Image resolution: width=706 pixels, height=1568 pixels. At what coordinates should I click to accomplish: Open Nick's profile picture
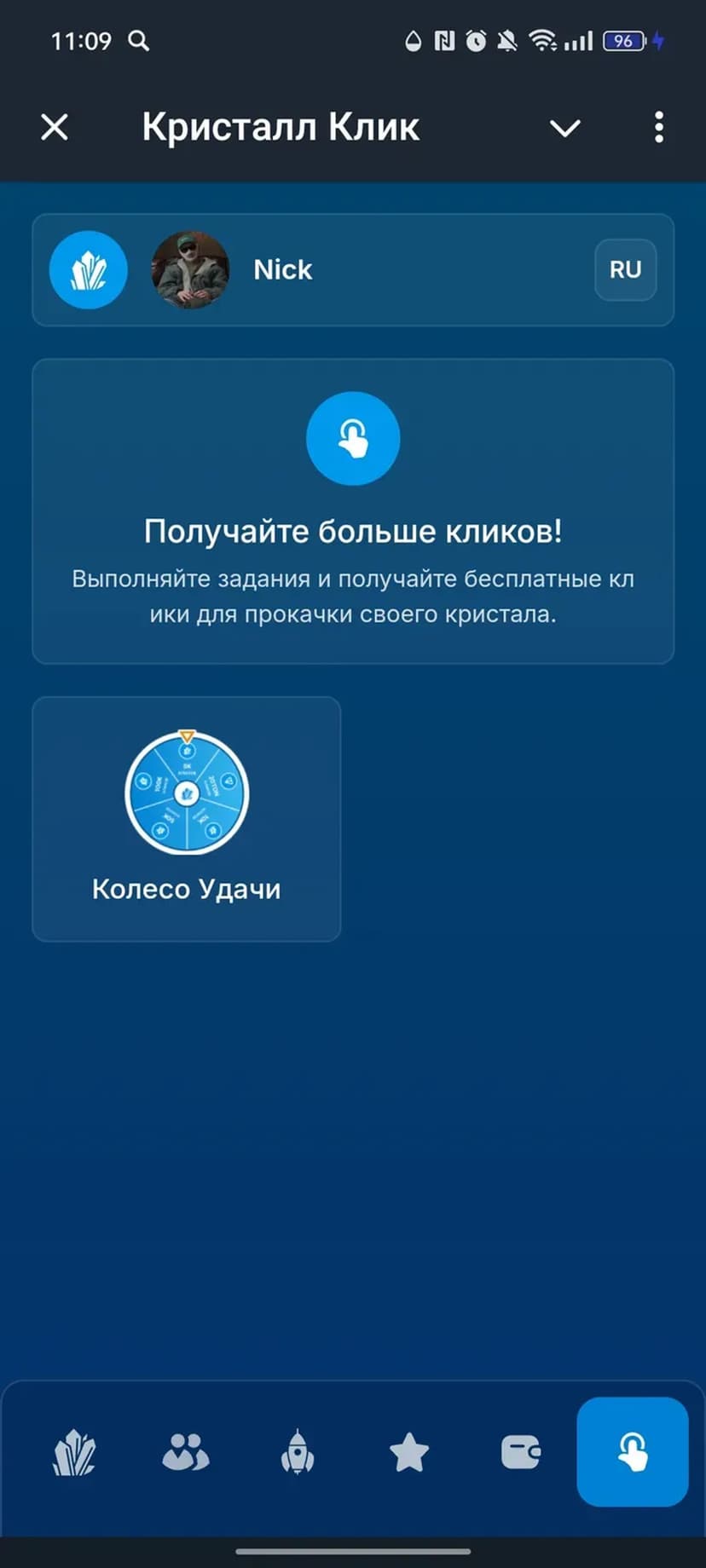190,270
